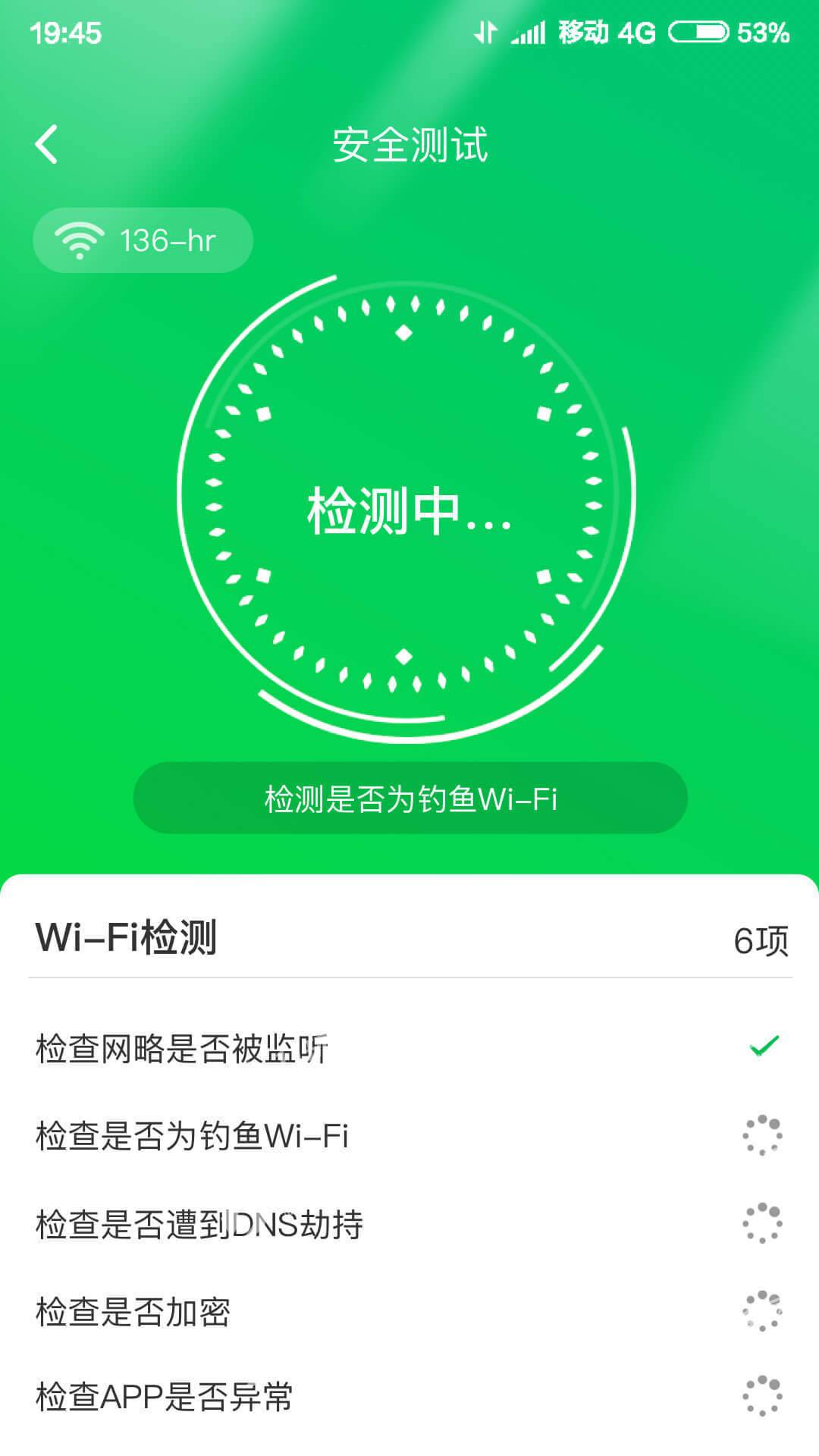
Task: Select the 136-hr network label
Action: coord(167,240)
